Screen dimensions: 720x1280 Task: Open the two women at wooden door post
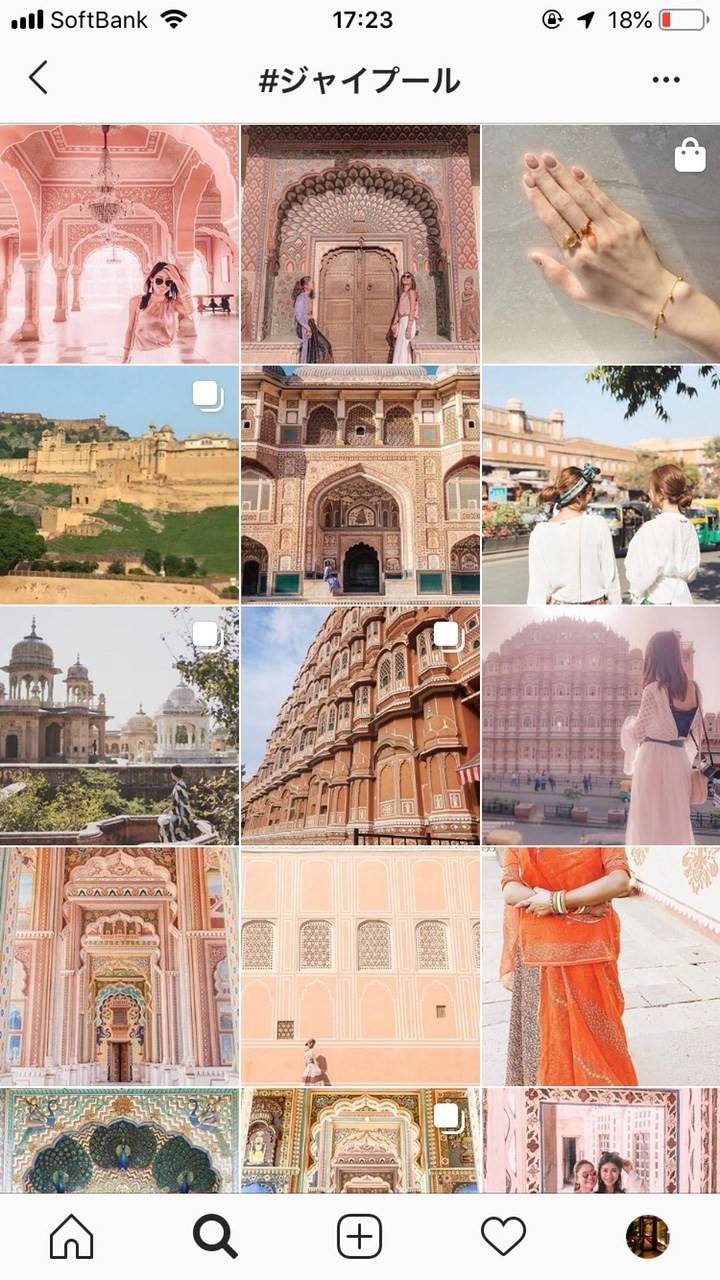click(360, 243)
